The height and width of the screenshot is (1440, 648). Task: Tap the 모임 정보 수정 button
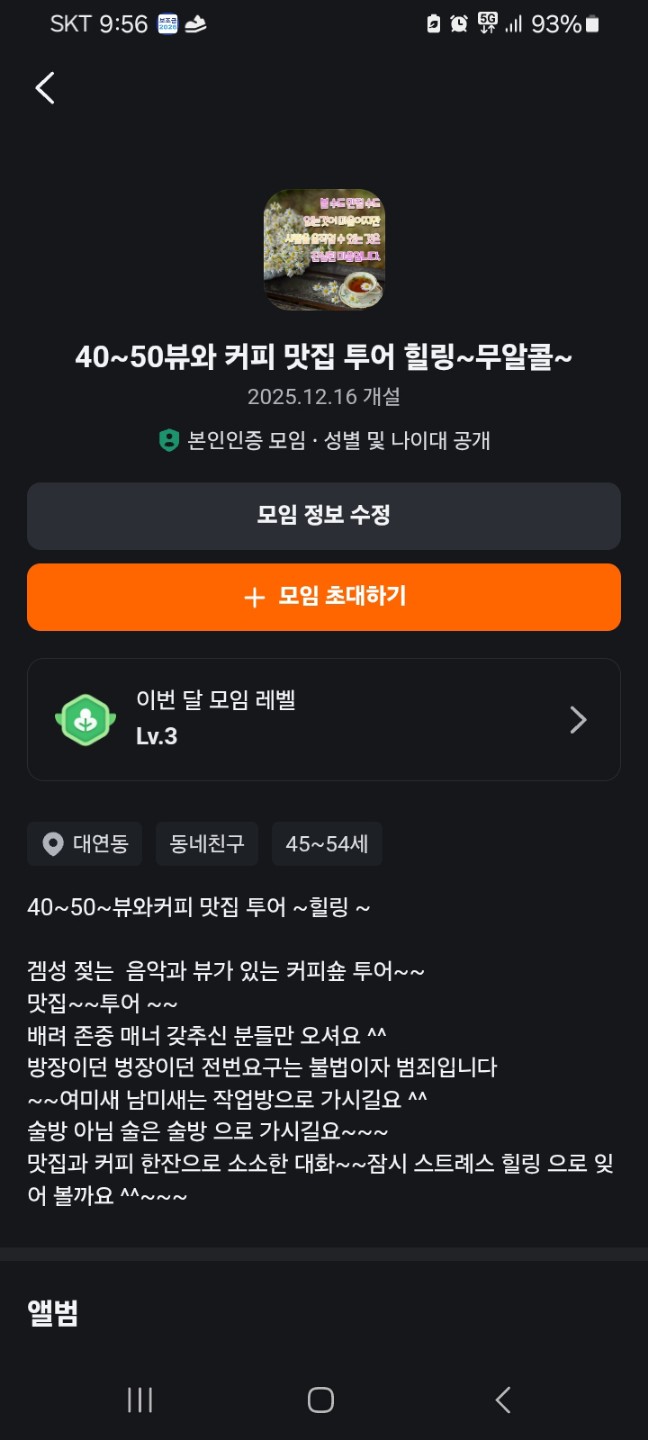click(324, 516)
